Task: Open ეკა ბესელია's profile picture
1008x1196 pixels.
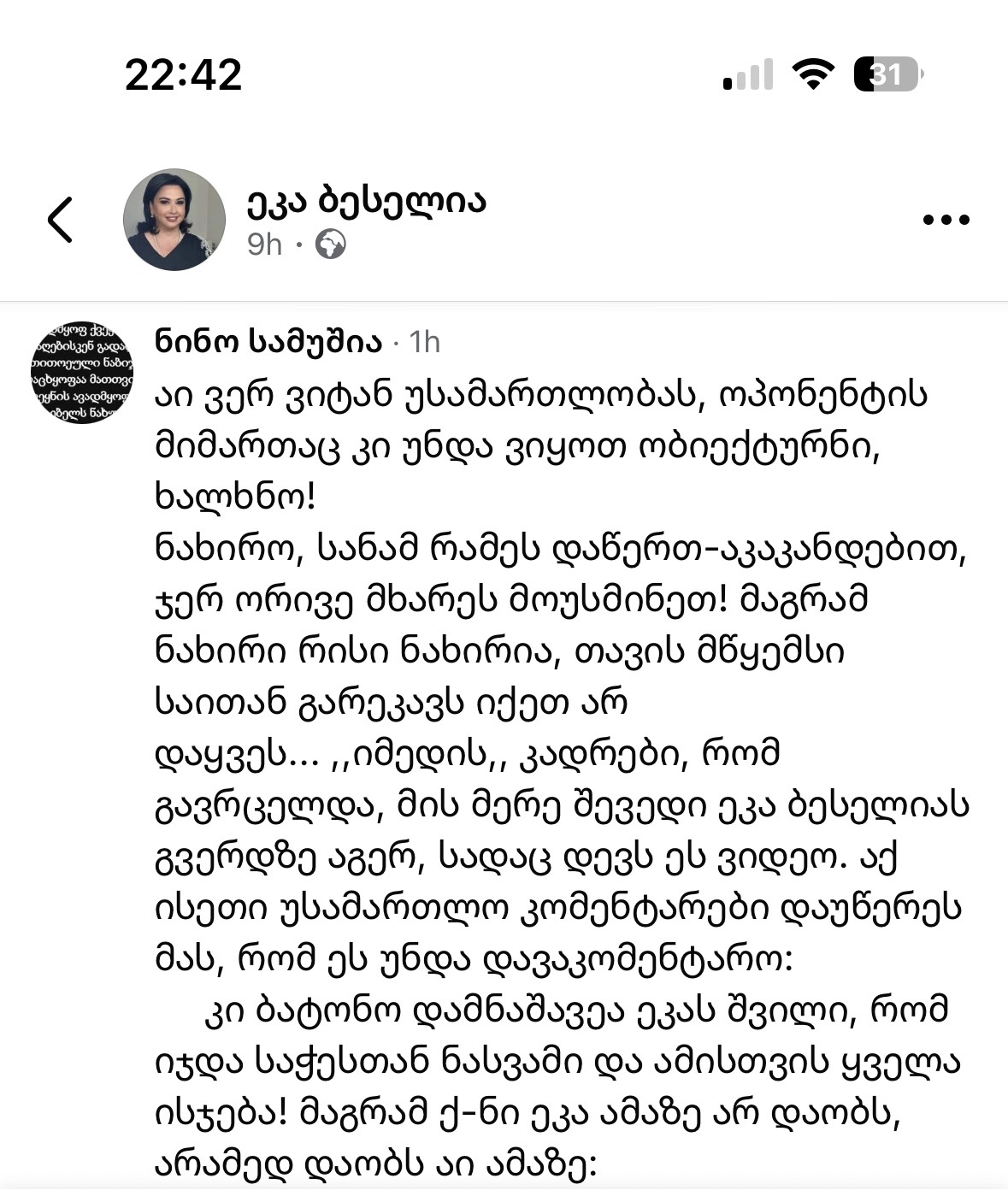Action: tap(174, 220)
